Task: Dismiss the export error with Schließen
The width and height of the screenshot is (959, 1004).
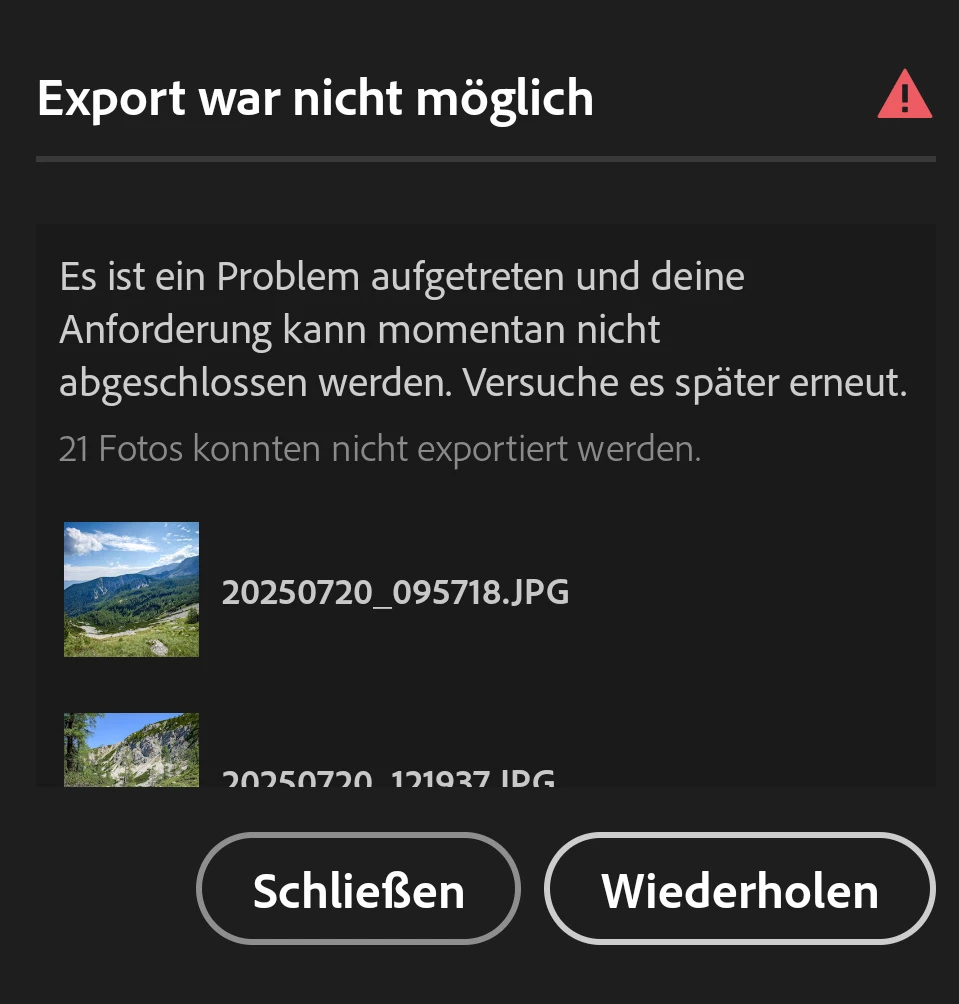Action: 358,889
